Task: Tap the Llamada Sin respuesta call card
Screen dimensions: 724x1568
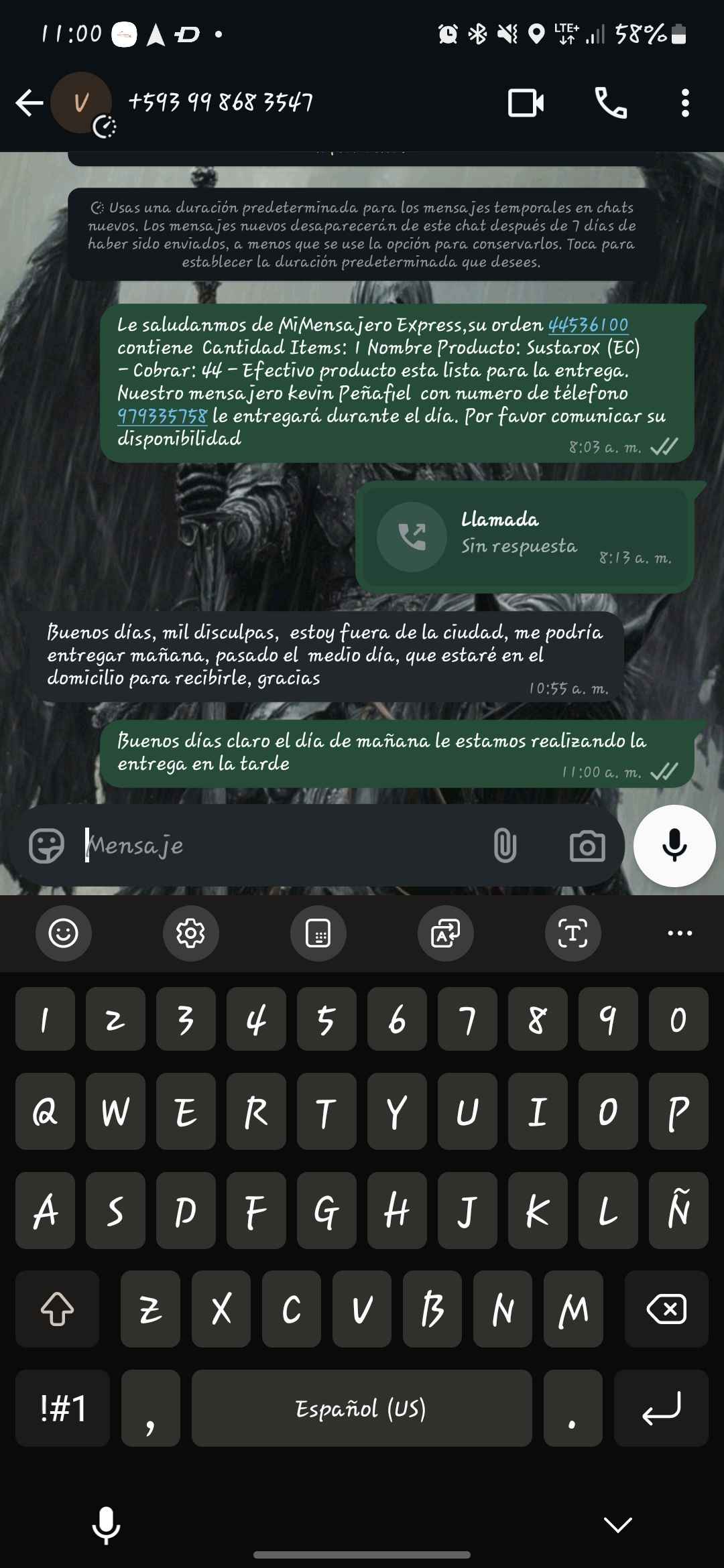Action: (x=524, y=536)
